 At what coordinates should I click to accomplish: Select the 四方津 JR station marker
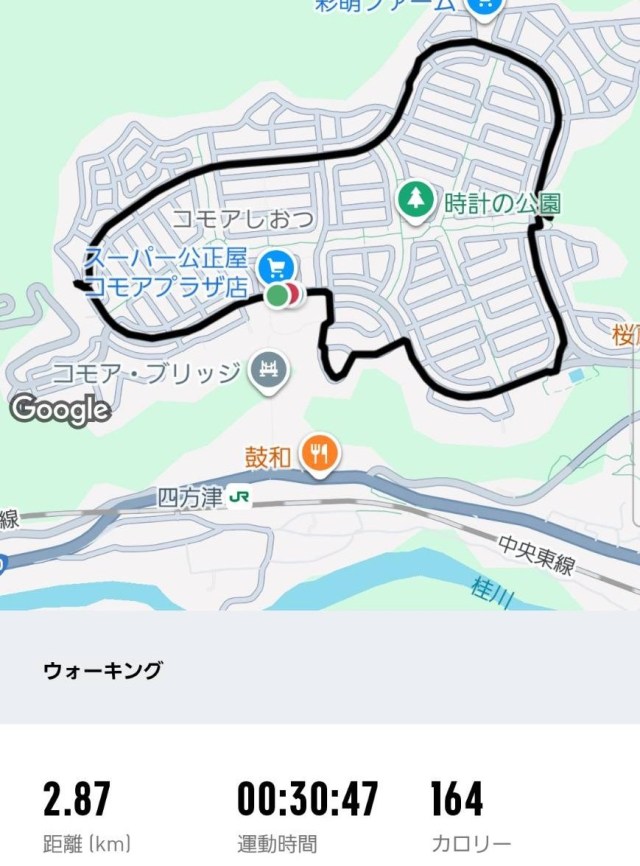point(239,497)
